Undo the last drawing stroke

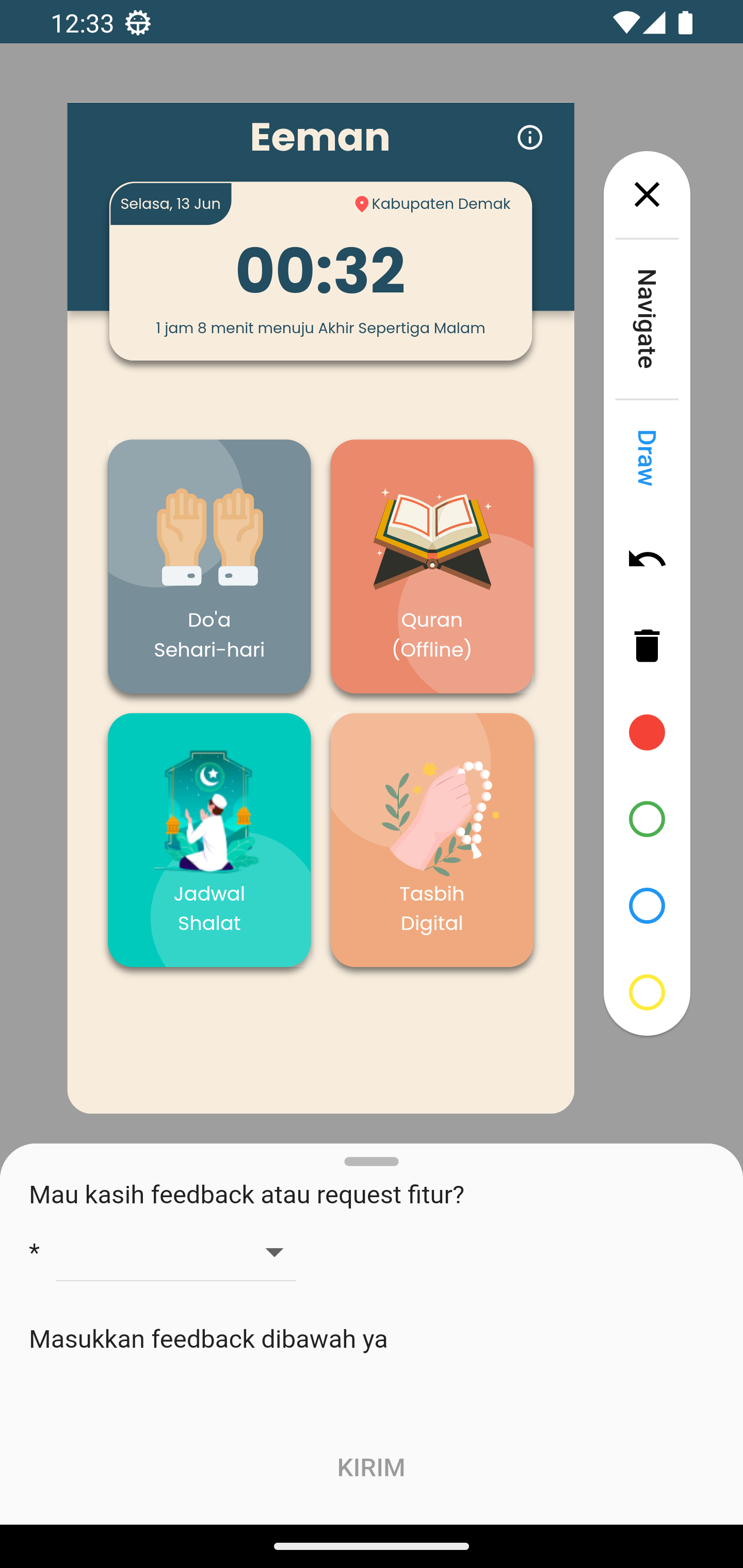[x=646, y=559]
